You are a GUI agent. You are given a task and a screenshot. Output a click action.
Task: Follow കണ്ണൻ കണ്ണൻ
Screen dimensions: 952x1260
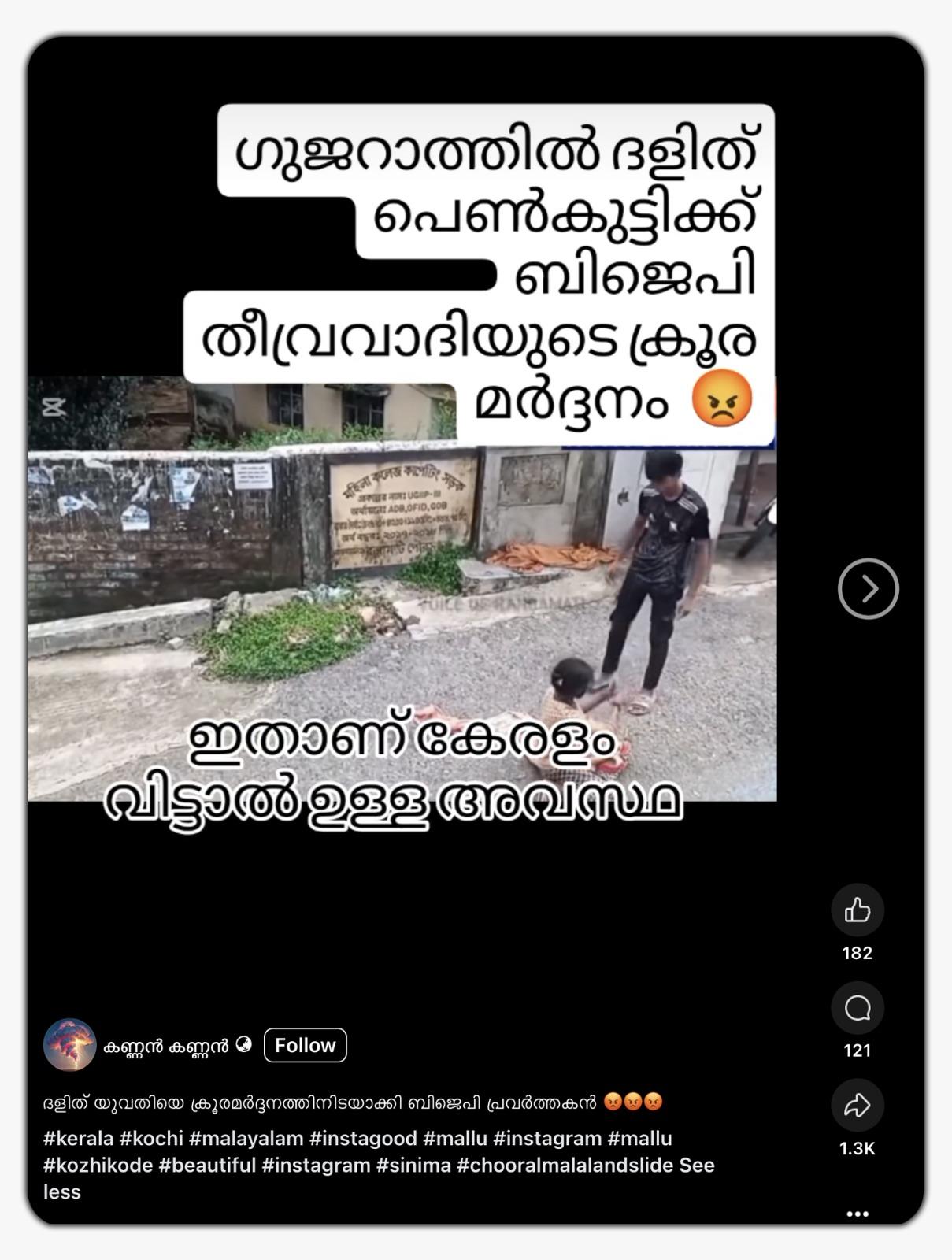point(305,1045)
